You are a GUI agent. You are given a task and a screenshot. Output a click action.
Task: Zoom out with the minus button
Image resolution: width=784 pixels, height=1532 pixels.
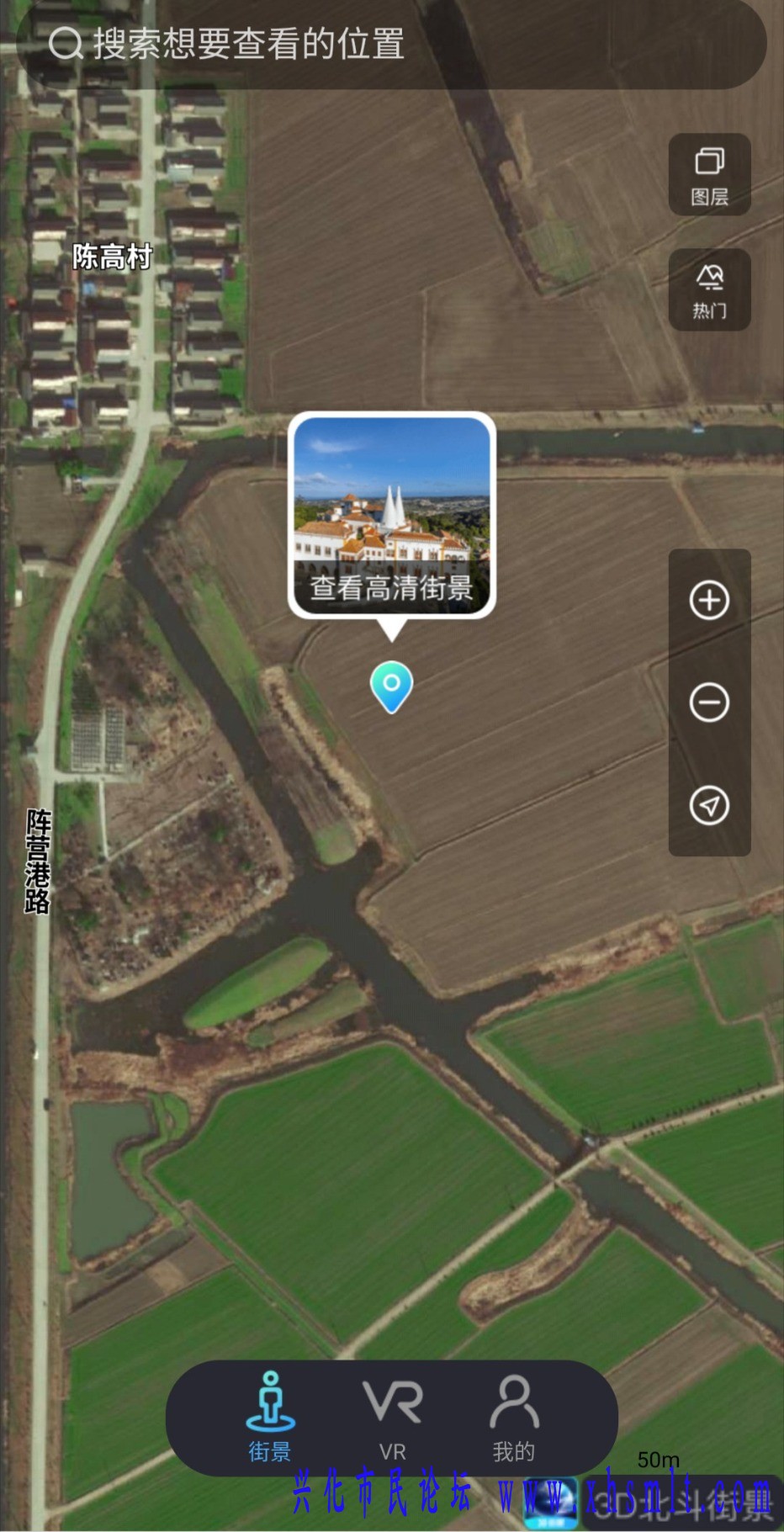pyautogui.click(x=709, y=702)
